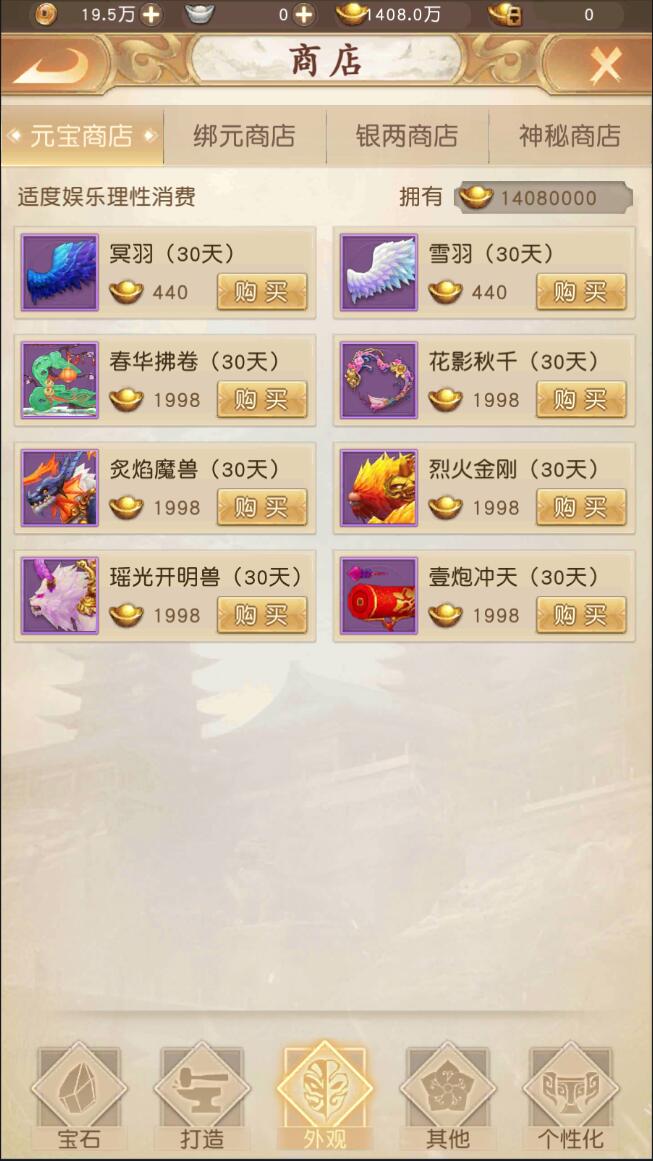Image resolution: width=653 pixels, height=1161 pixels.
Task: Open the 打造 category
Action: [202, 1096]
